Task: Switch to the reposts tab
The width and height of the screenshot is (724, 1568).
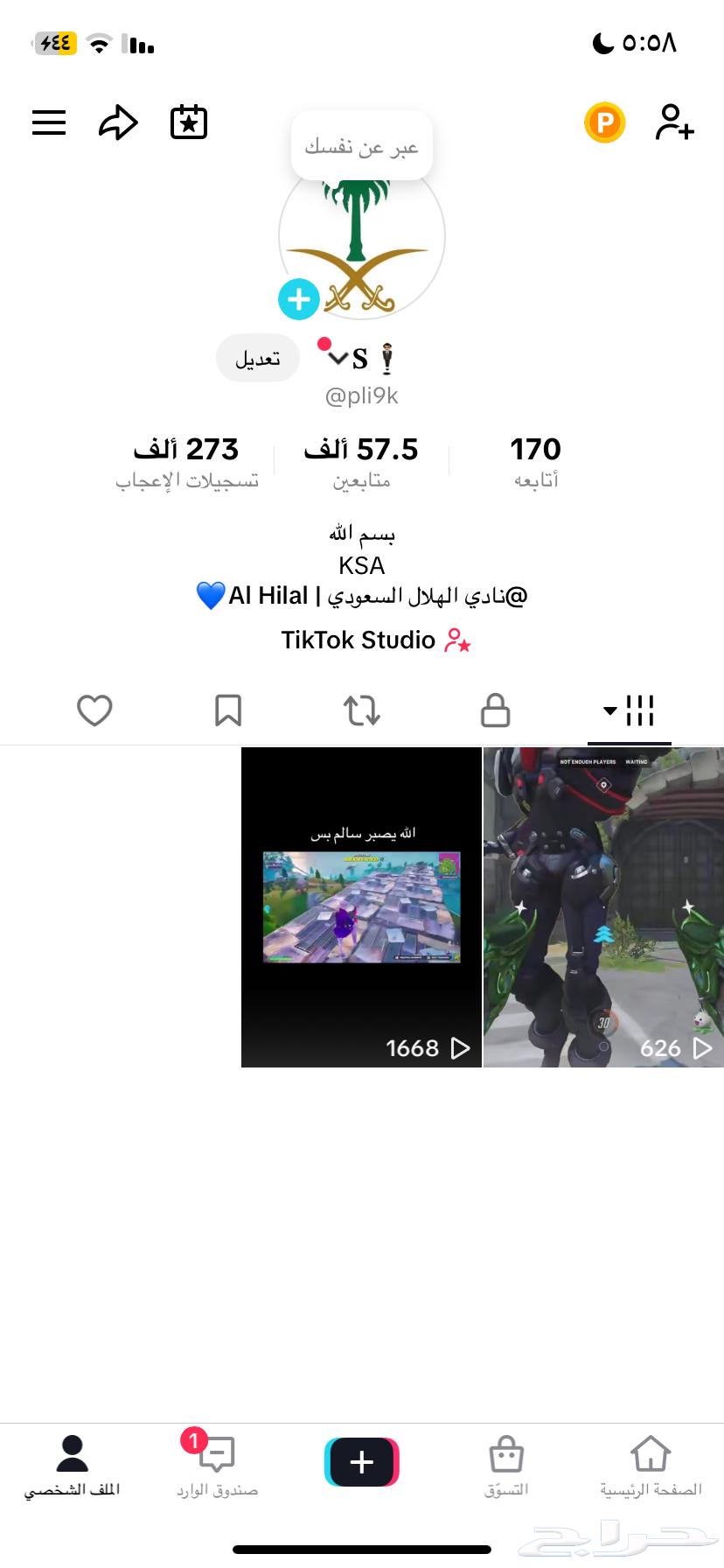Action: [x=362, y=710]
